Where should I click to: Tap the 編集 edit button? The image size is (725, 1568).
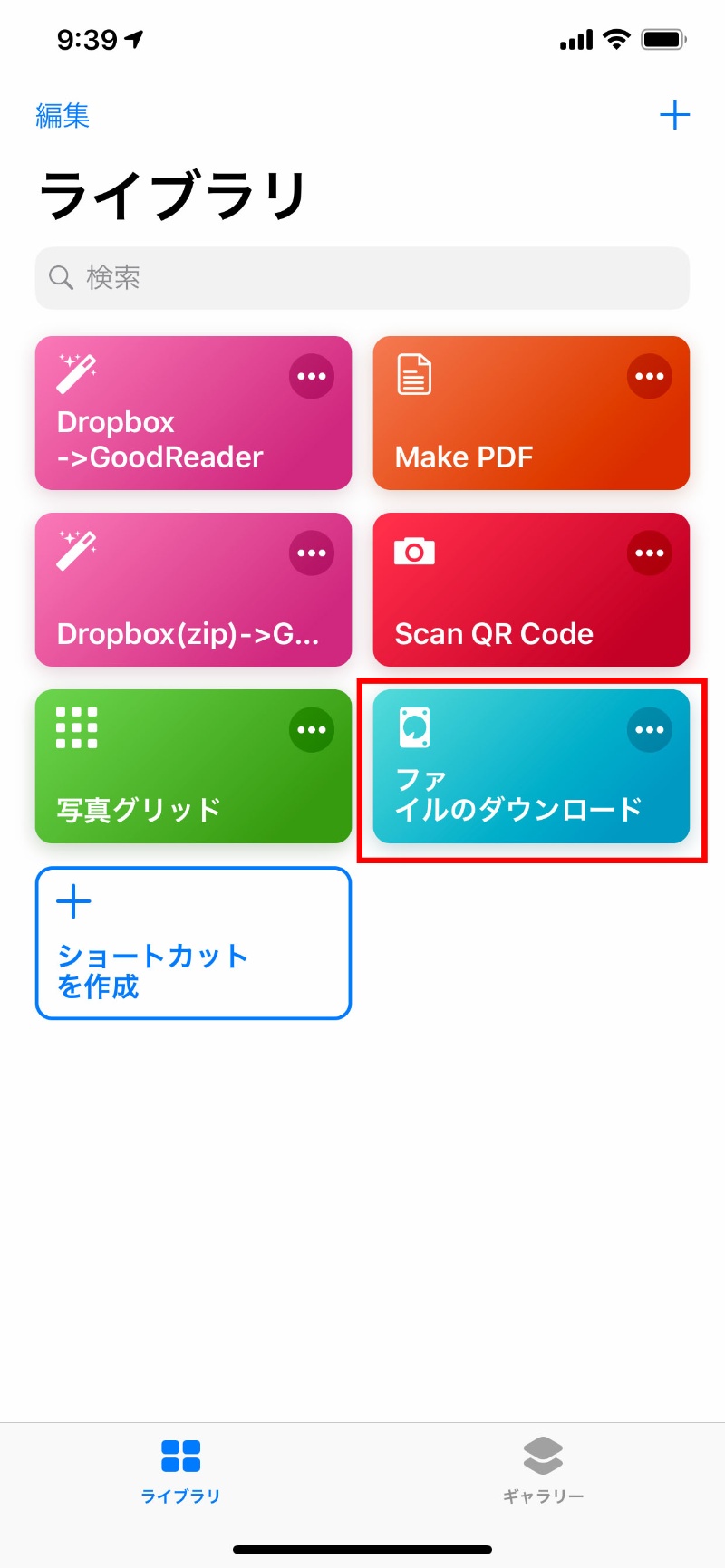tap(63, 116)
